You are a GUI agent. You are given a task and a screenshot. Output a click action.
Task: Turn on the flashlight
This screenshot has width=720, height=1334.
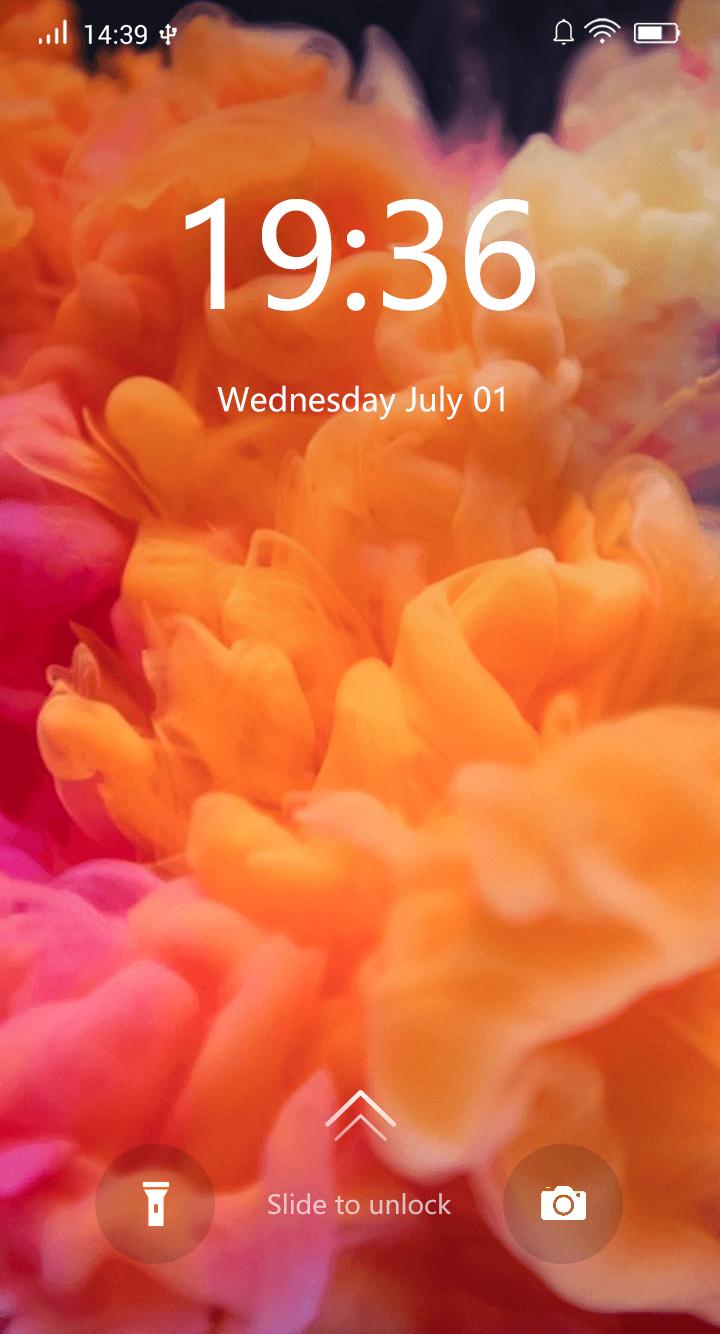(x=155, y=1203)
